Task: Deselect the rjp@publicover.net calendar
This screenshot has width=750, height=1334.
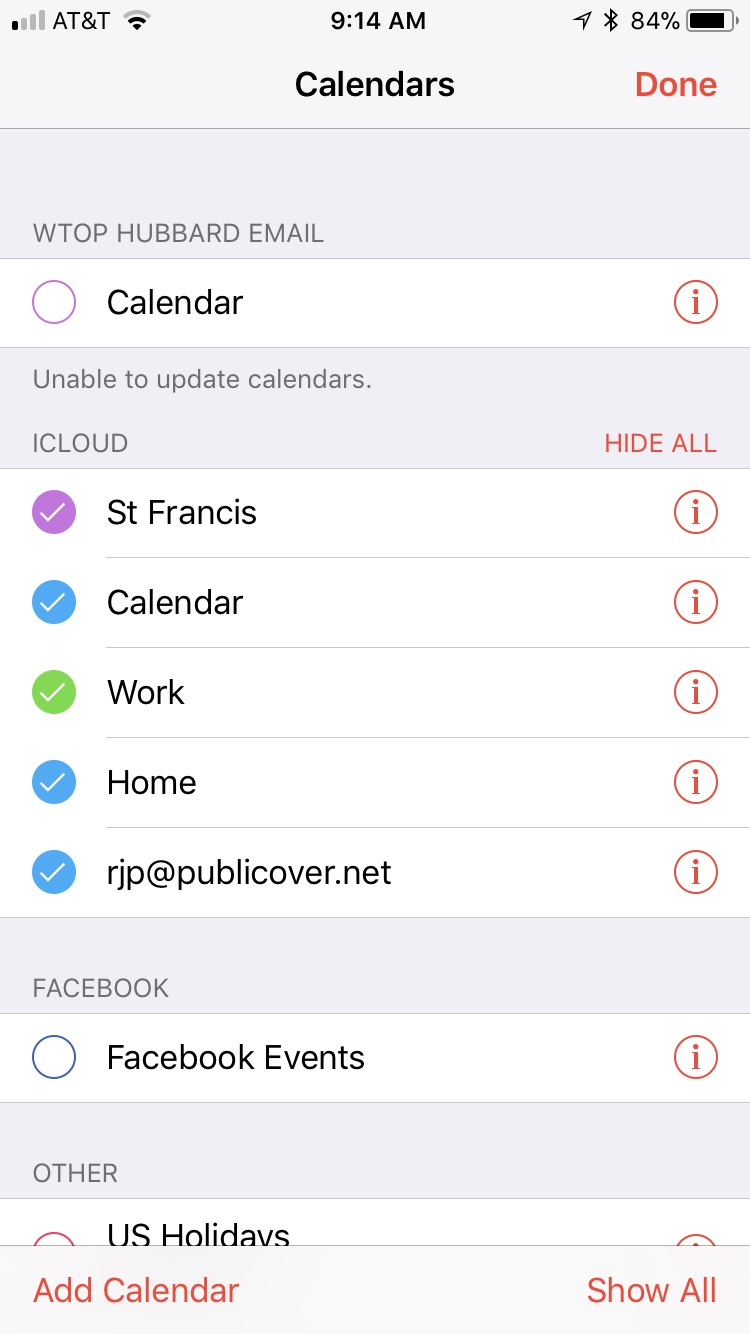Action: [x=54, y=873]
